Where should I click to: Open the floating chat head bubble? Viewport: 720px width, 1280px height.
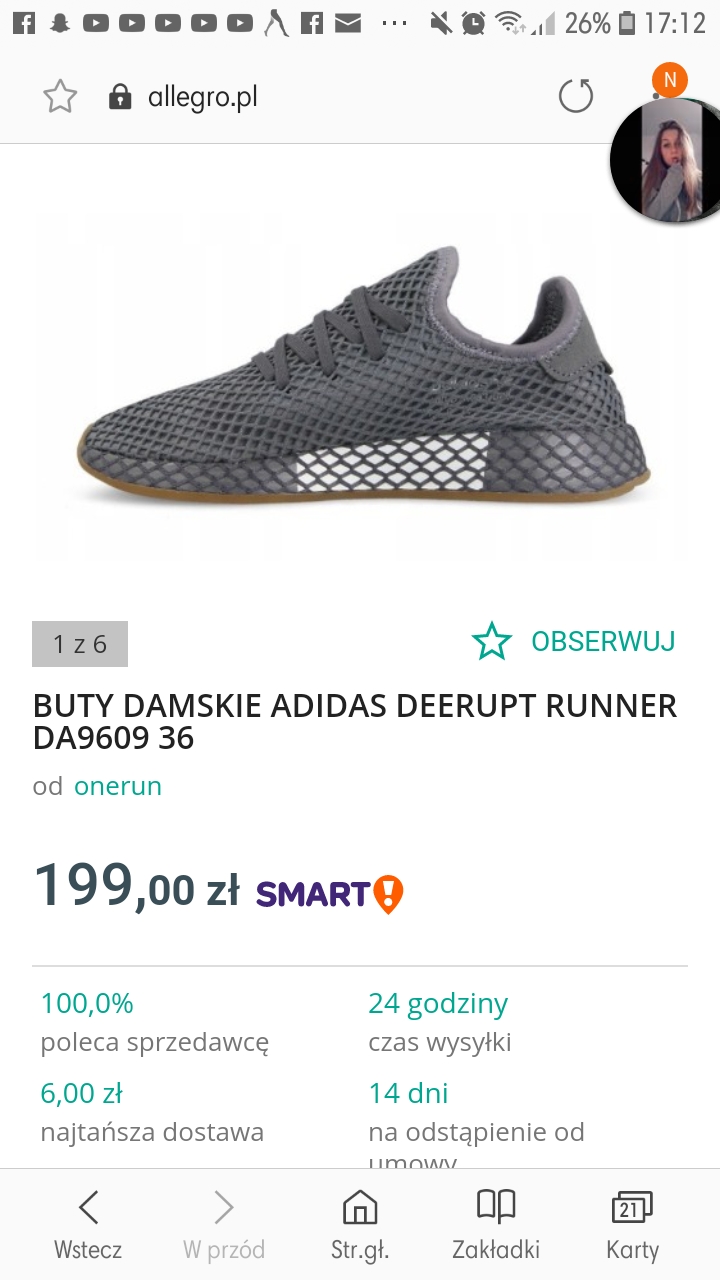point(665,162)
